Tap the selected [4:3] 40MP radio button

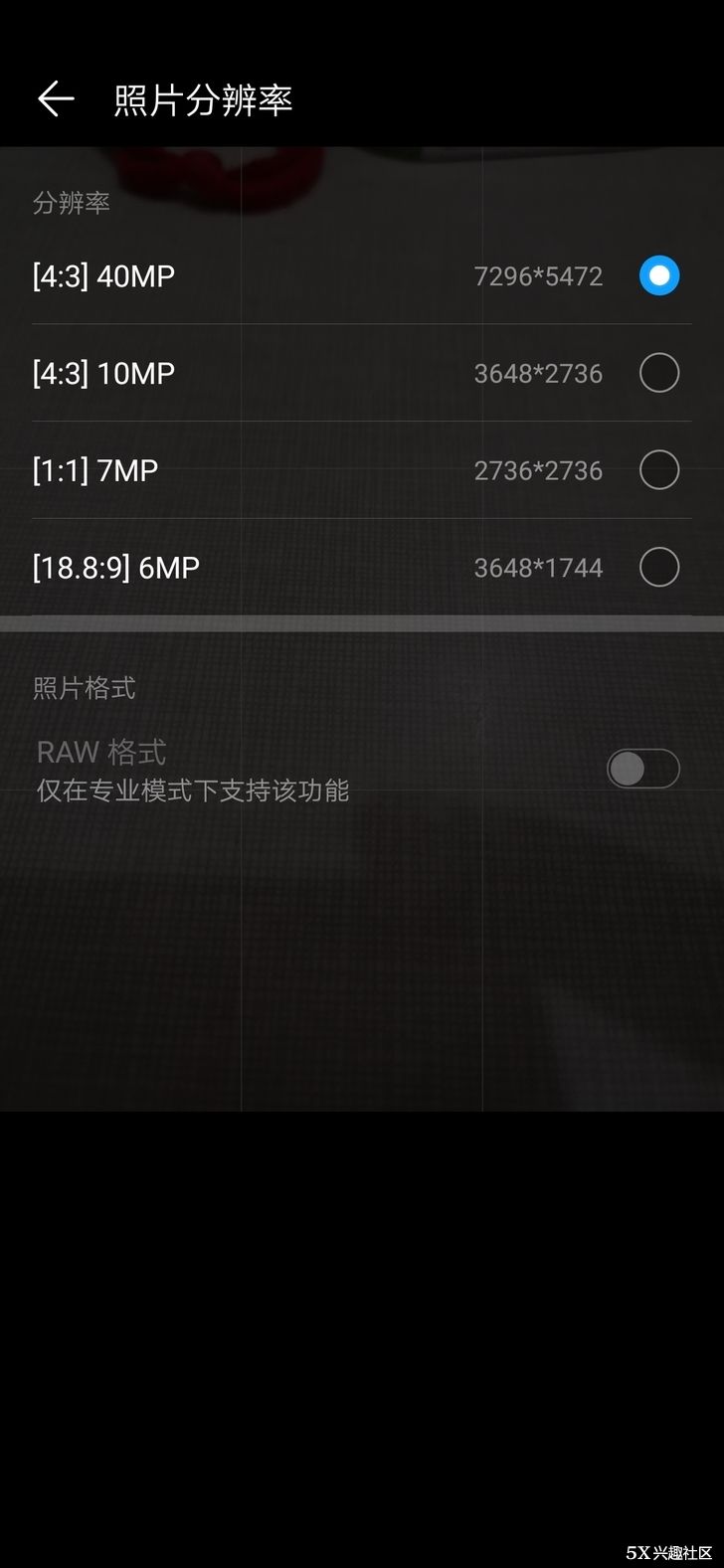point(658,275)
